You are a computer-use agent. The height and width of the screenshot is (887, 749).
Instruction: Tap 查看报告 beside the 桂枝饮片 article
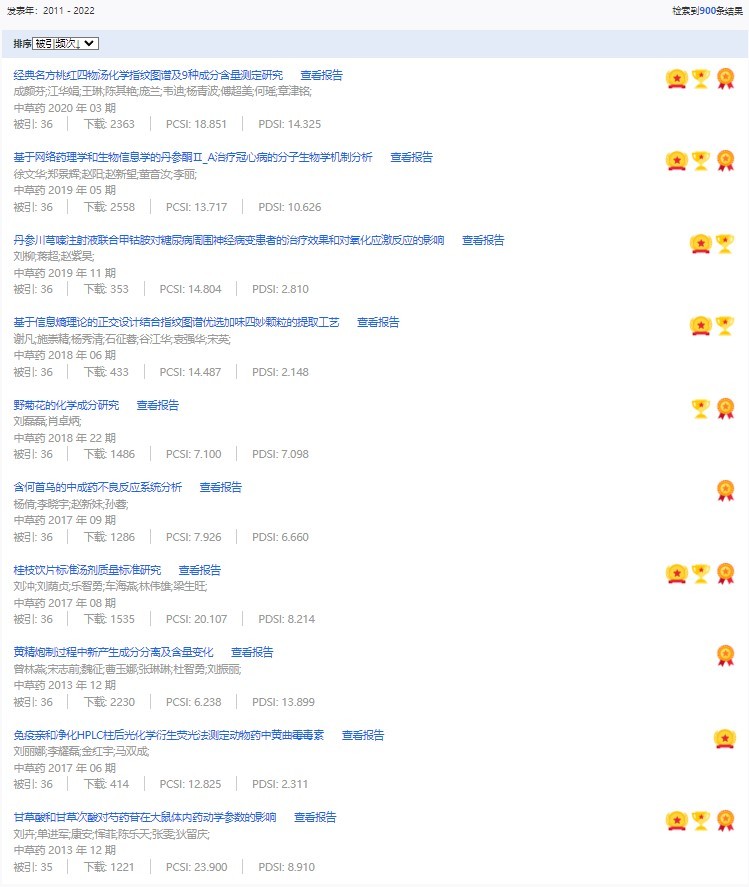(200, 570)
